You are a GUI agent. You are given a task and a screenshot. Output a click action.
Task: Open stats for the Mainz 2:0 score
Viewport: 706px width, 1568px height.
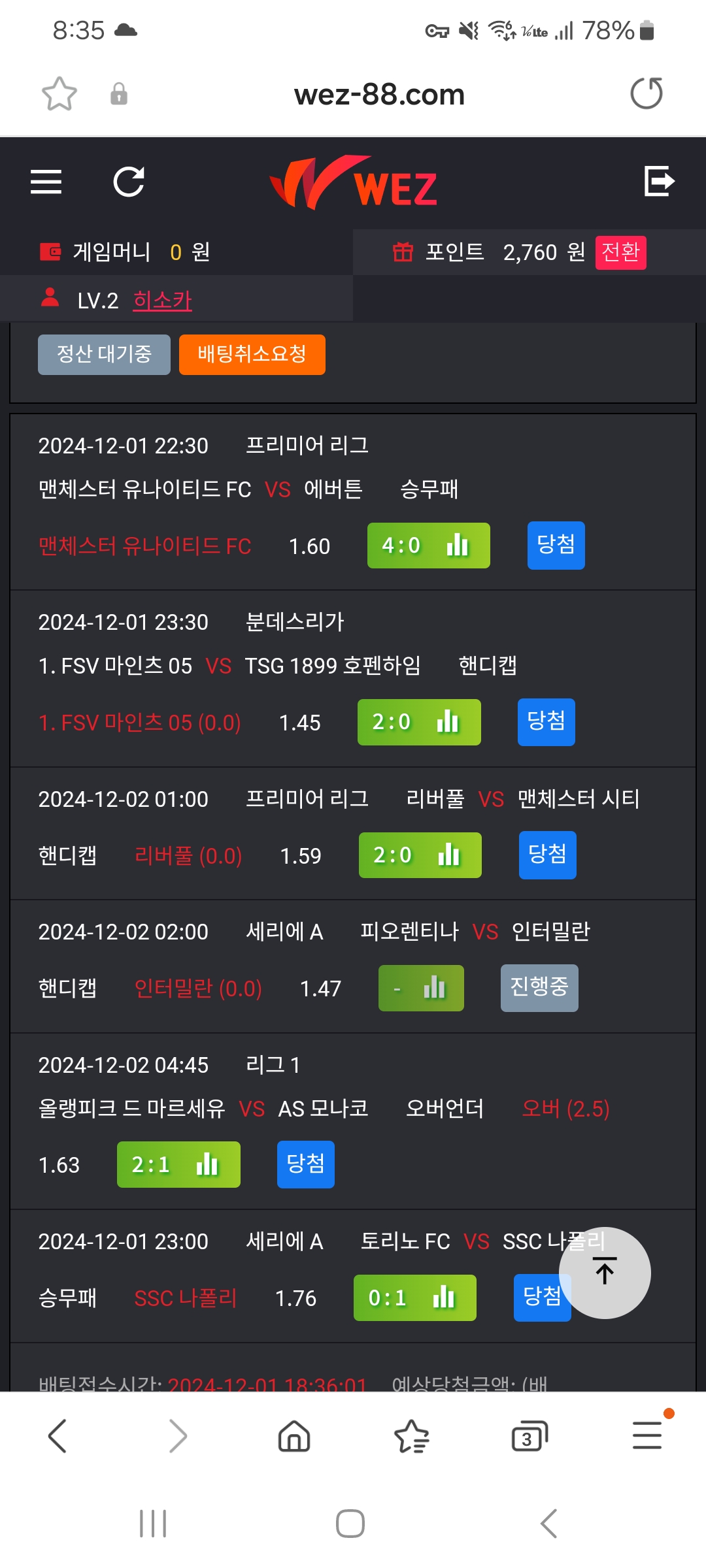pos(419,722)
